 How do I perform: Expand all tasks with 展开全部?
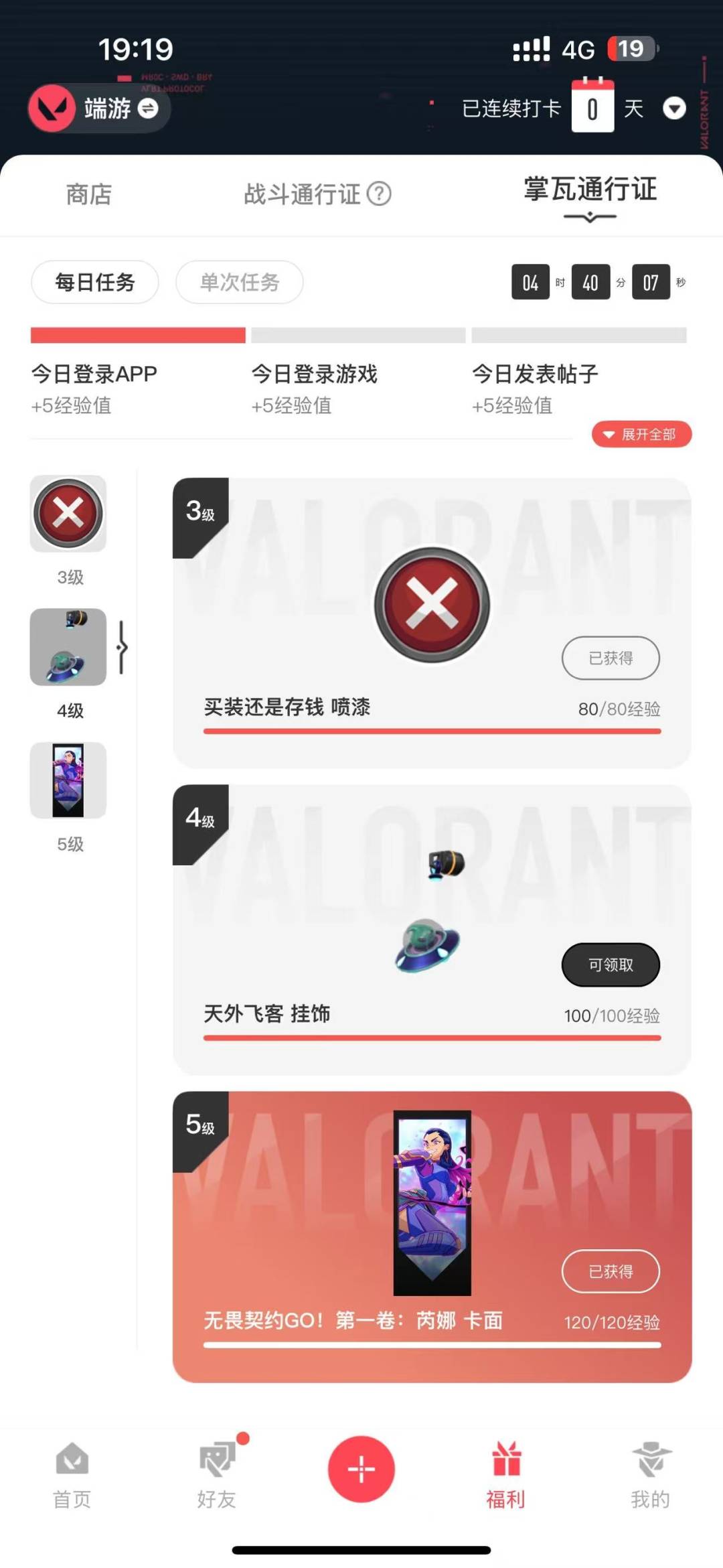click(641, 435)
